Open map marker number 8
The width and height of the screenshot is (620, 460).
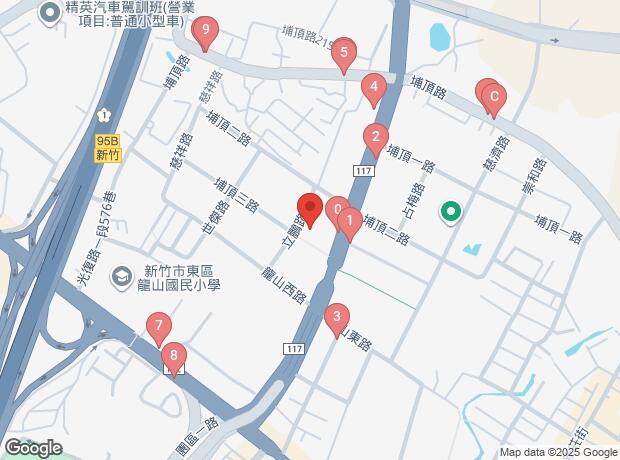(x=175, y=356)
